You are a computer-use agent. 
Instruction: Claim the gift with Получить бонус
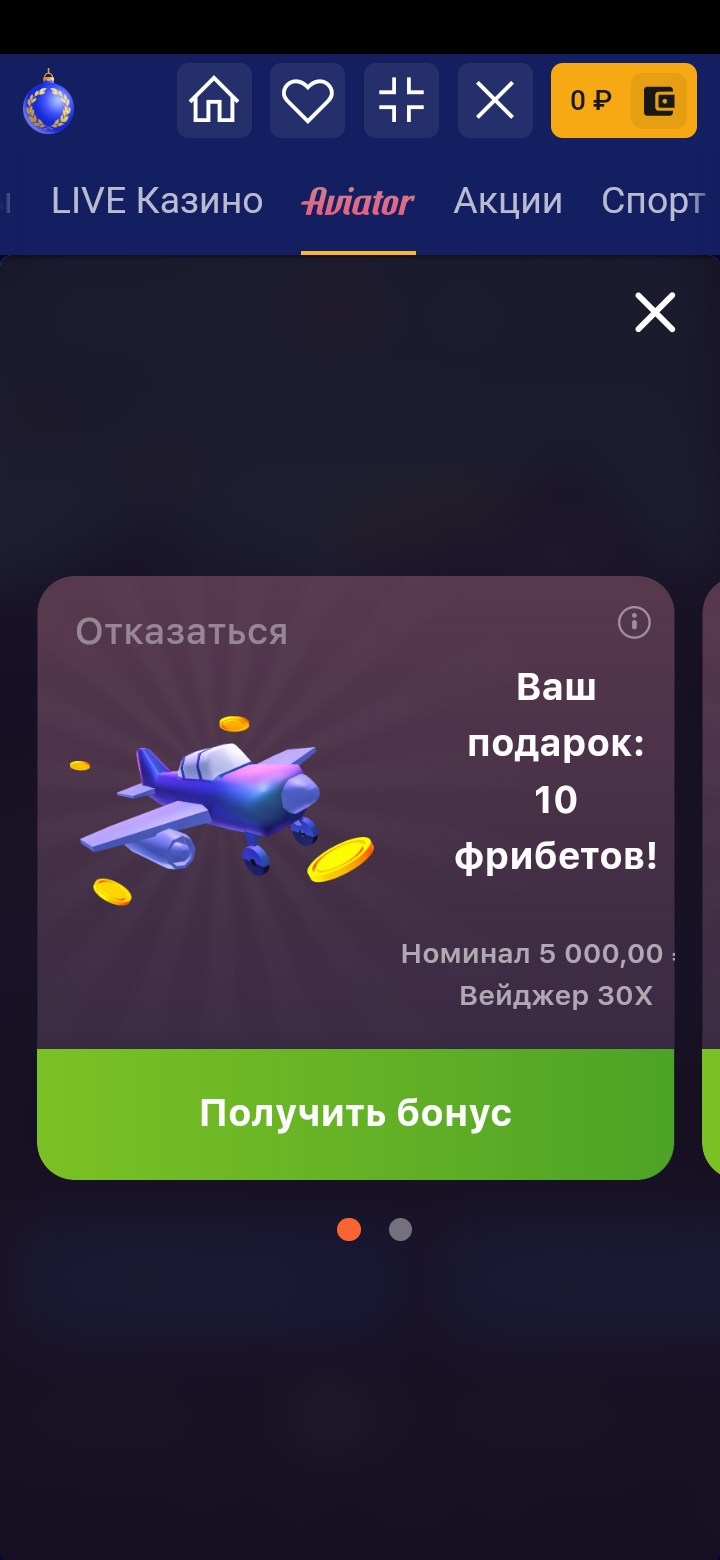click(x=355, y=1114)
